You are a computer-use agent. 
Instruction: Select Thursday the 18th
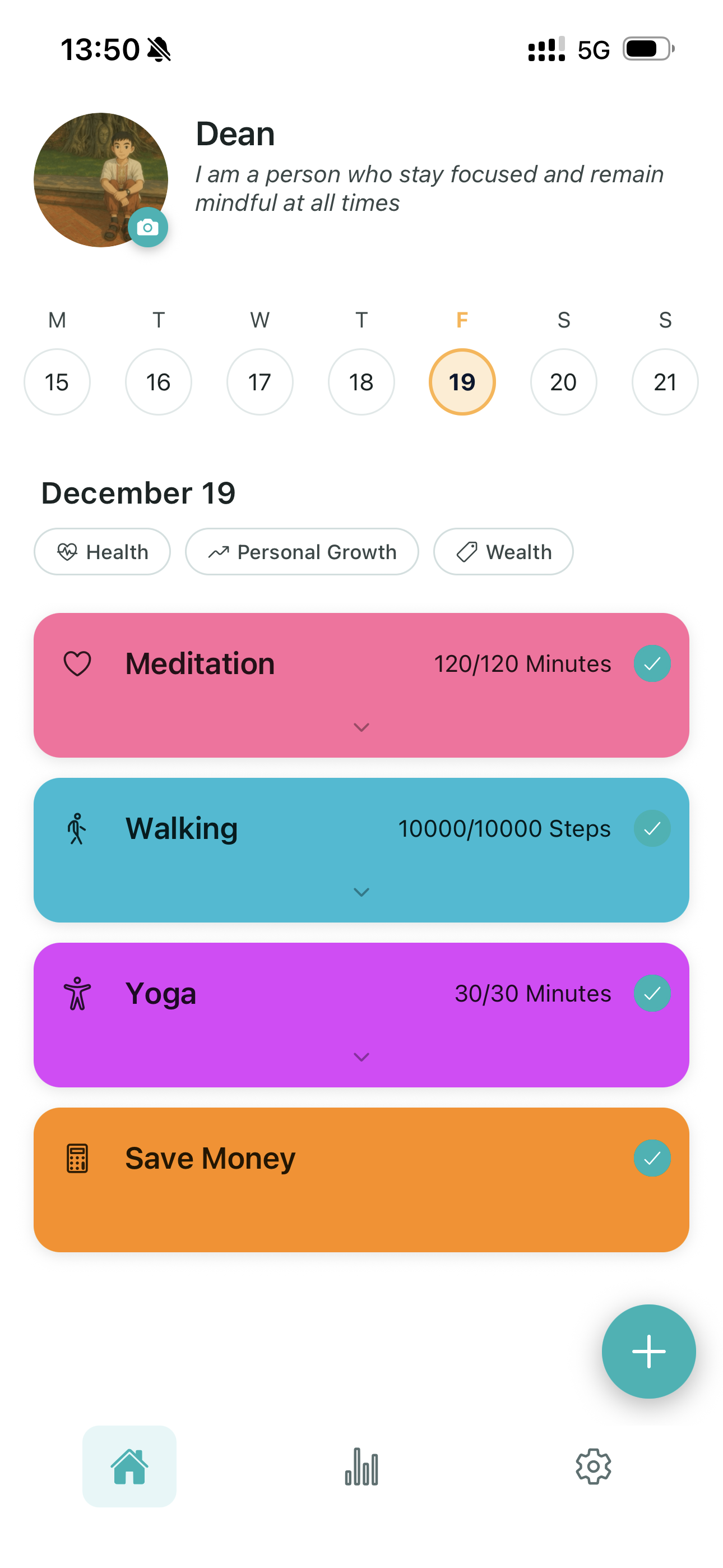tap(361, 382)
